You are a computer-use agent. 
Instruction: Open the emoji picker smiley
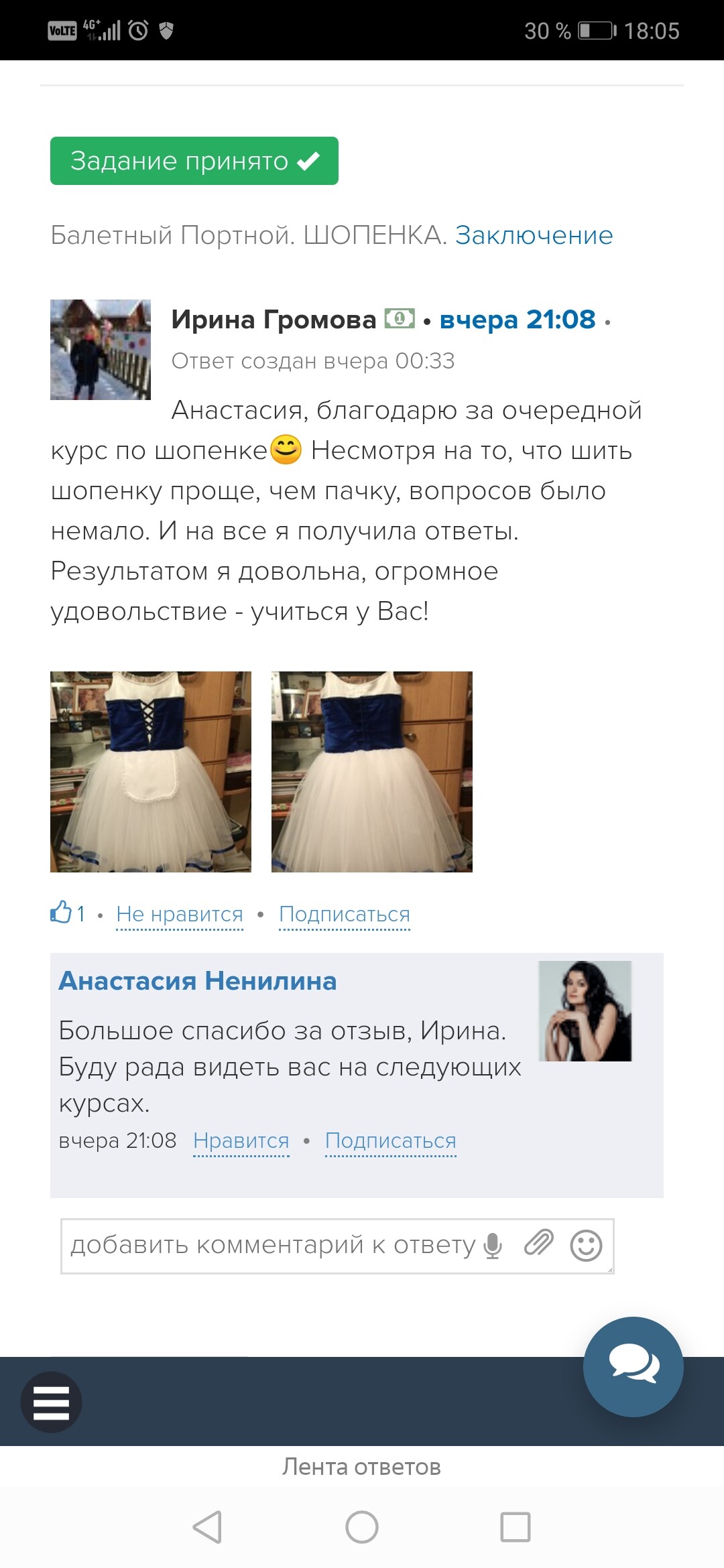[586, 1246]
